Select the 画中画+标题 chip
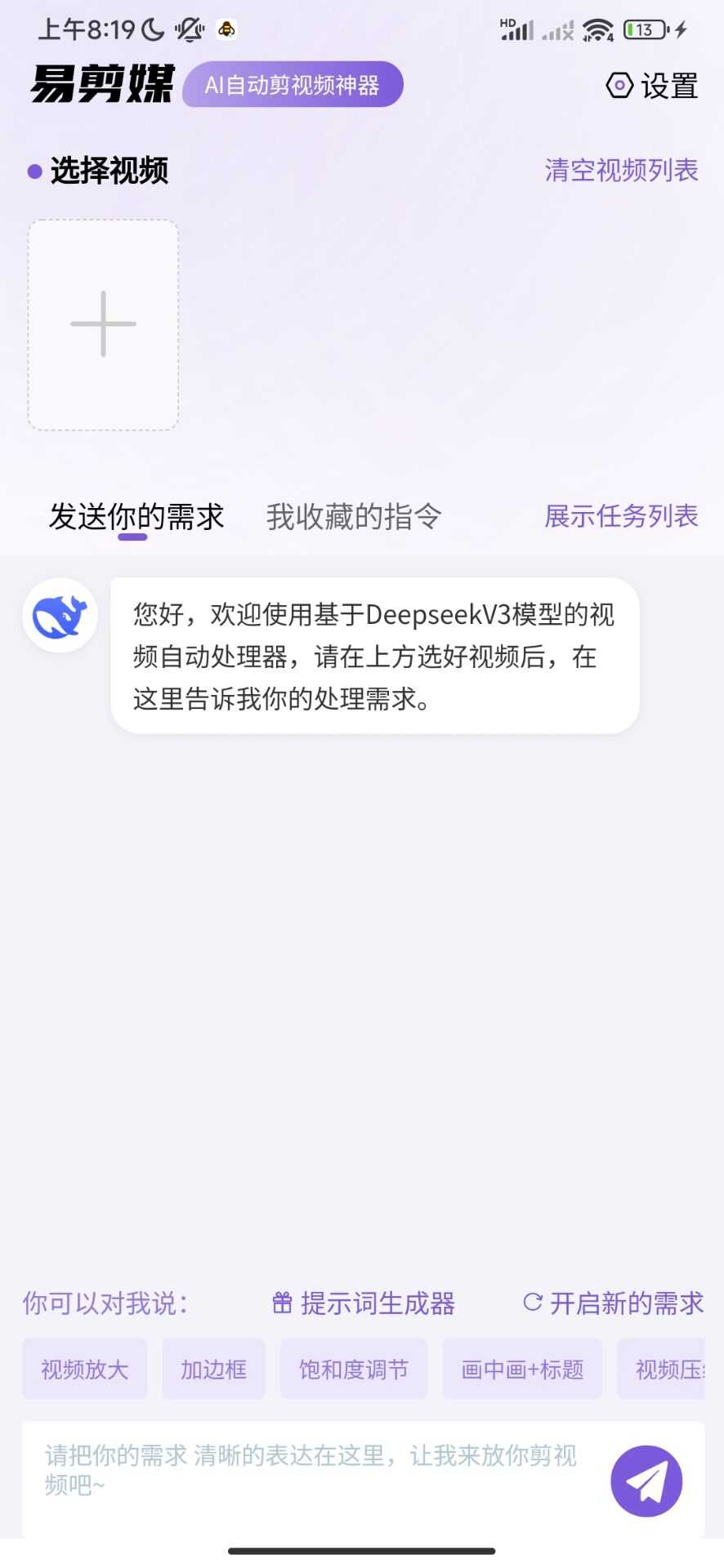The image size is (724, 1568). coord(522,1369)
